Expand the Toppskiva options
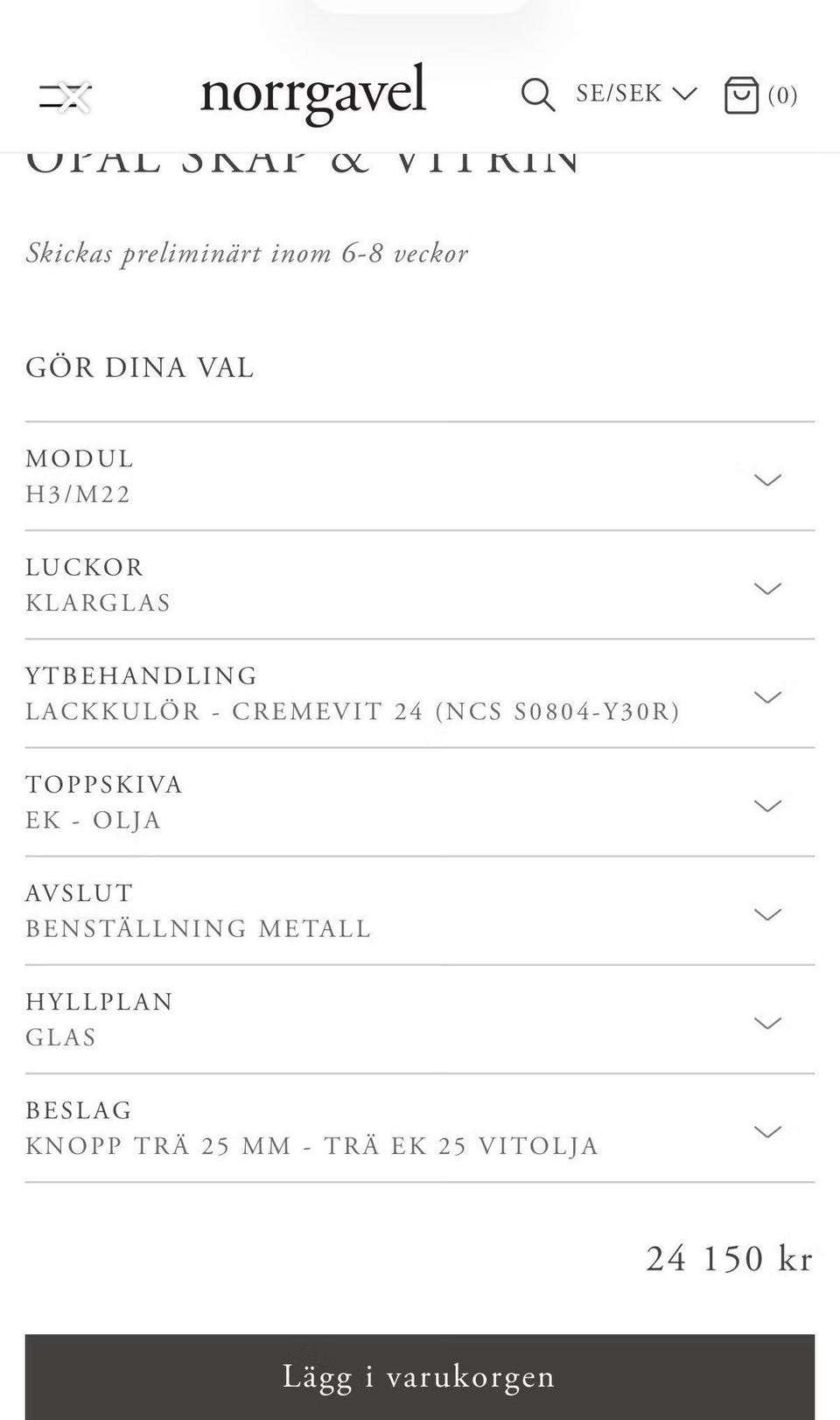 (x=420, y=802)
